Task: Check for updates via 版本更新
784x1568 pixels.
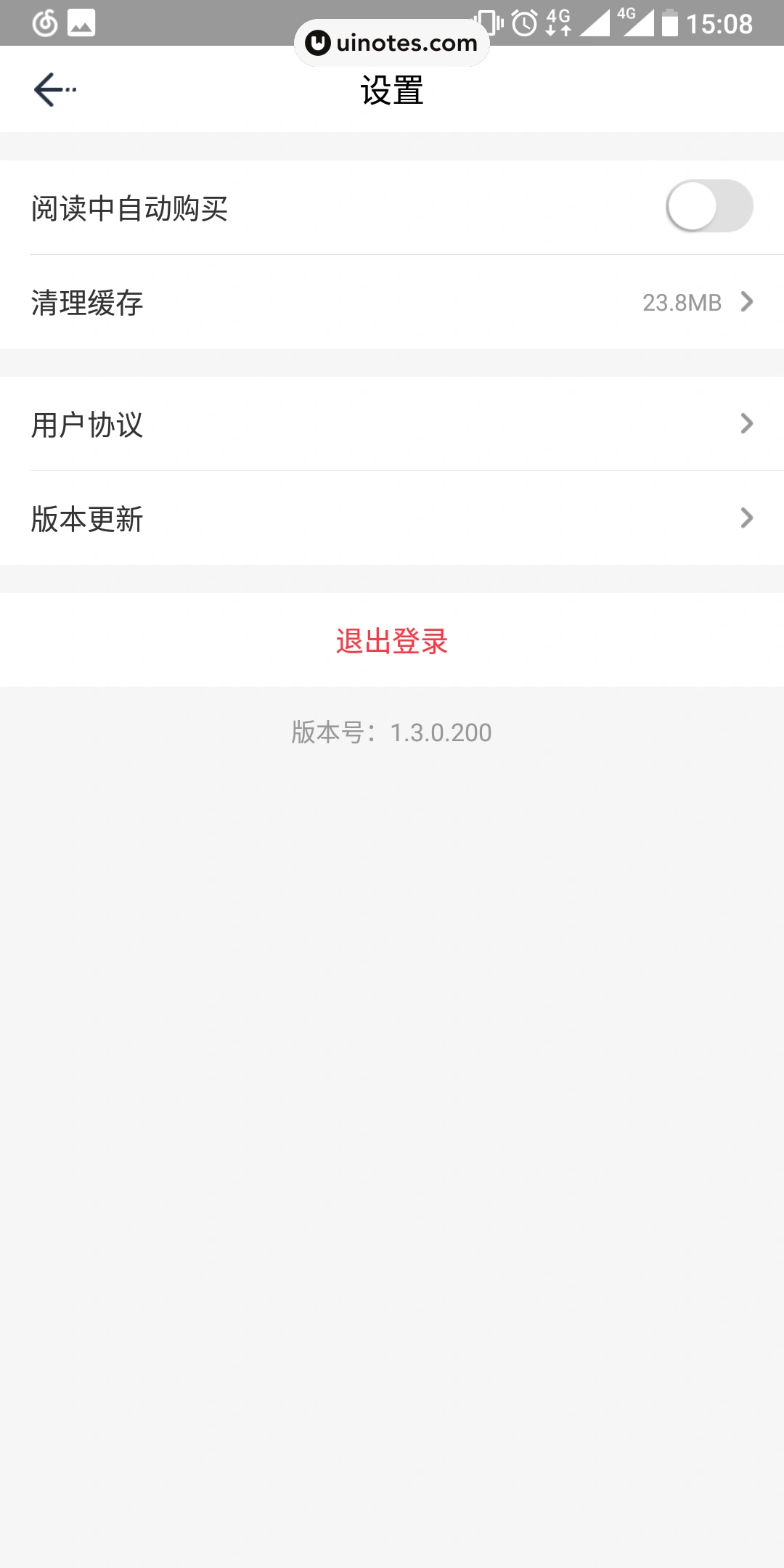Action: pyautogui.click(x=392, y=518)
